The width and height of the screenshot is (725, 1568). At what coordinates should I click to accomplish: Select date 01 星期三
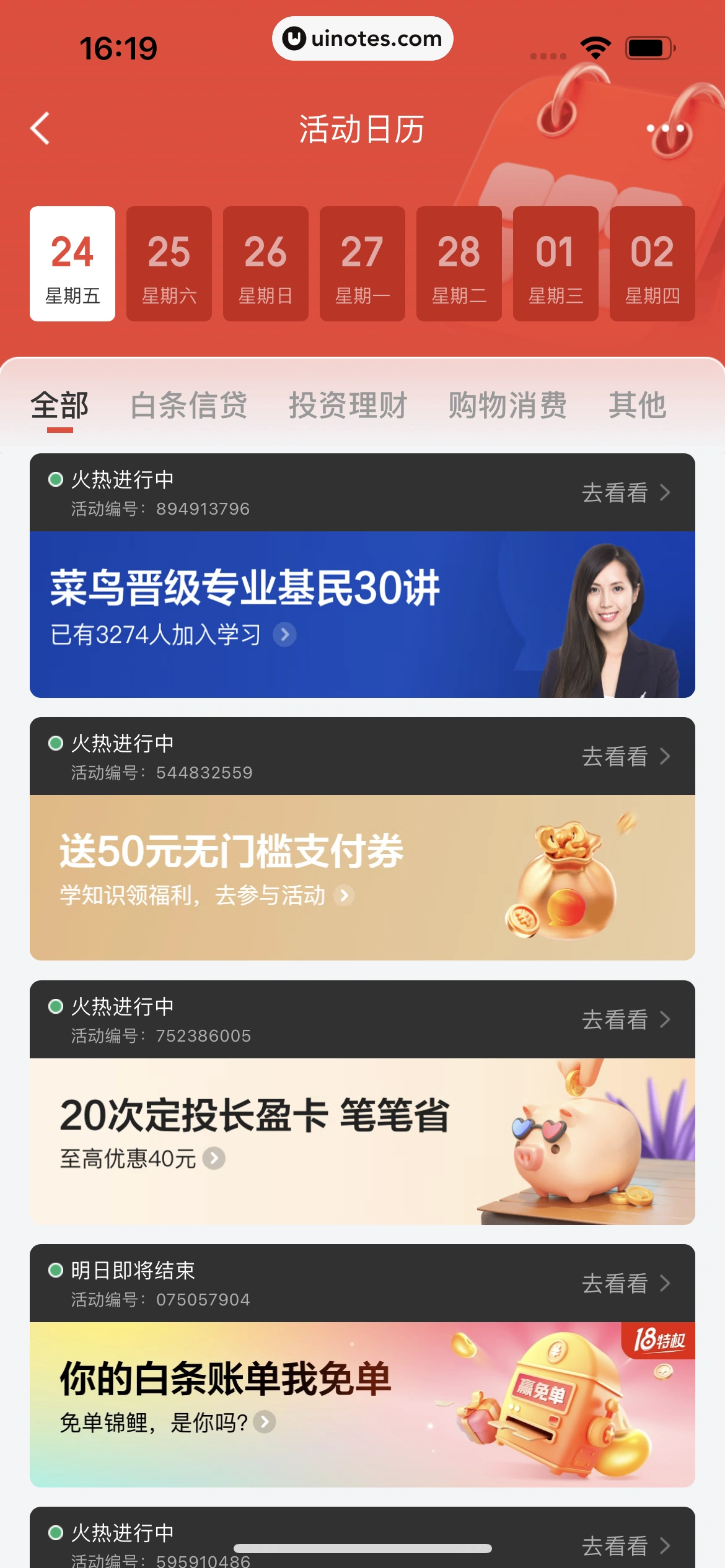click(x=556, y=264)
